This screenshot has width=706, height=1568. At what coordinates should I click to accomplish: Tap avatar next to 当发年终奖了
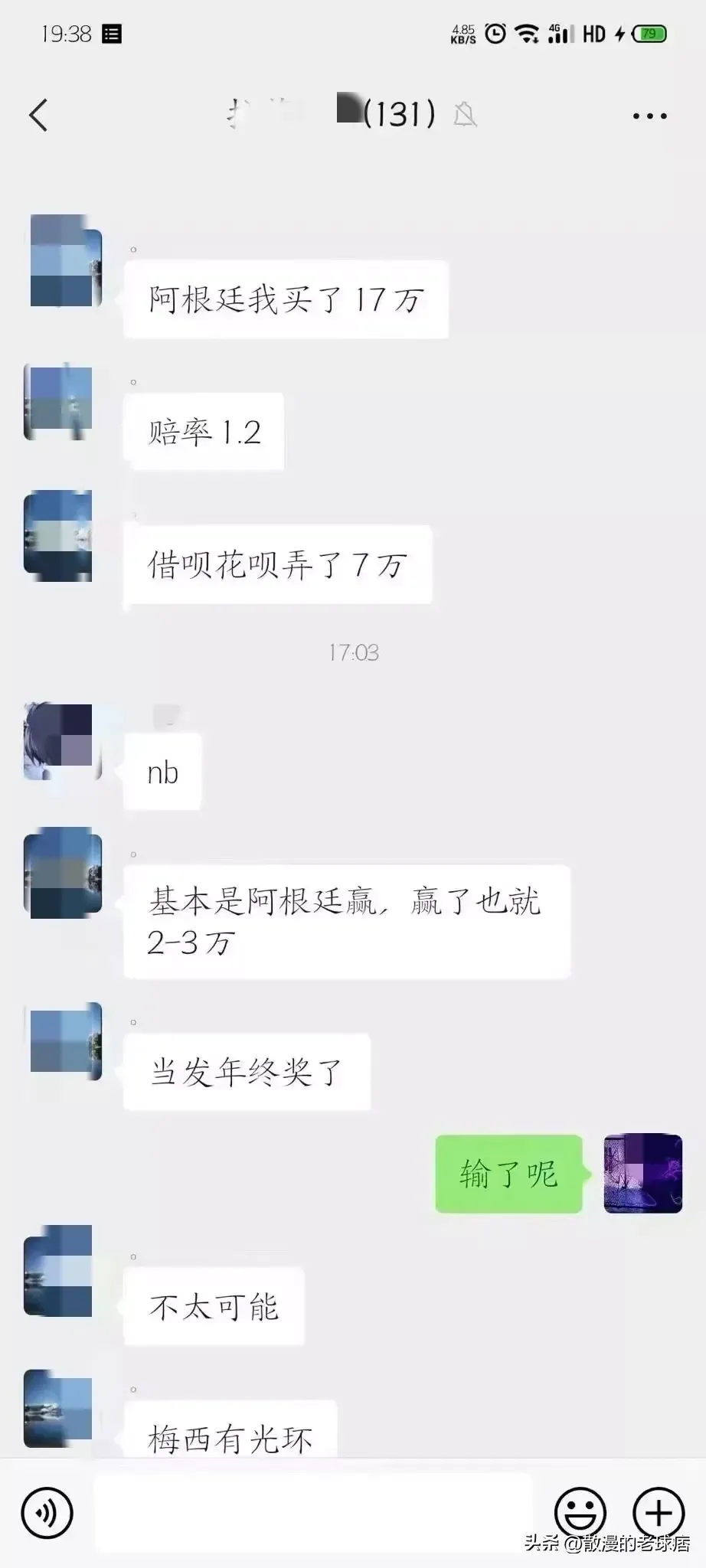coord(66,1040)
